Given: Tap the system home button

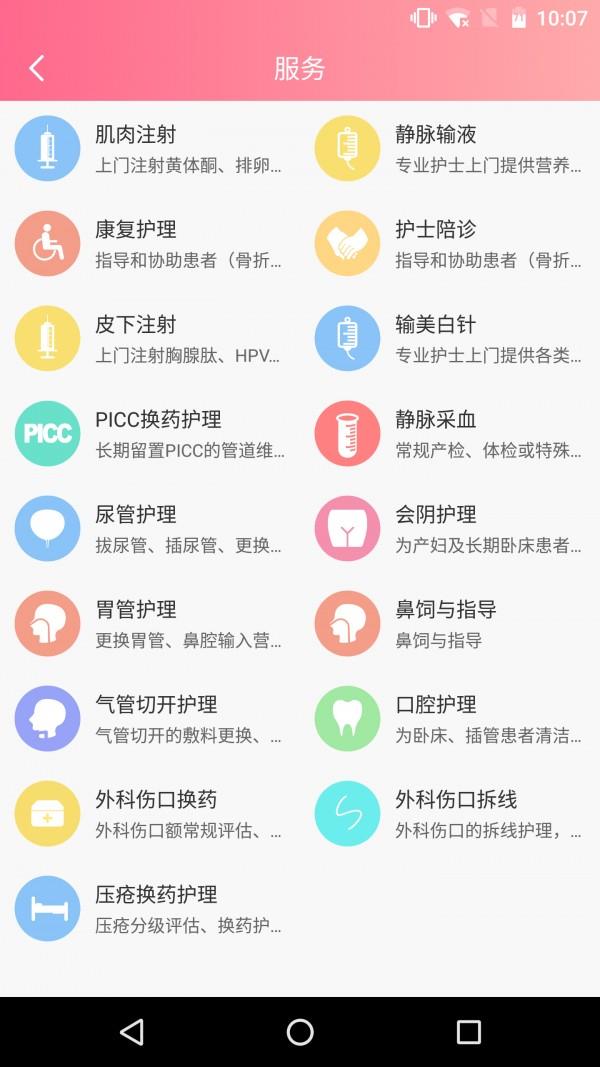Looking at the screenshot, I should click(300, 1032).
